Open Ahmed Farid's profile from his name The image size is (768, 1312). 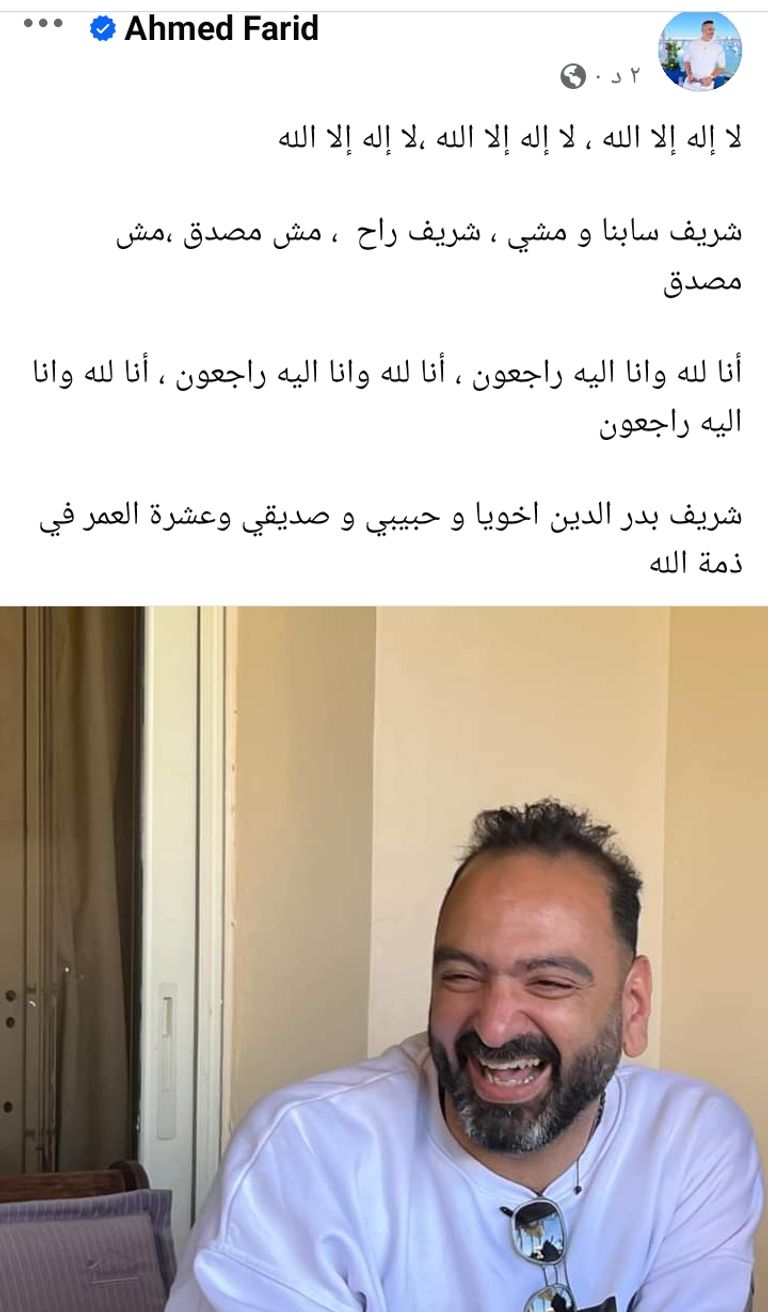tap(221, 29)
